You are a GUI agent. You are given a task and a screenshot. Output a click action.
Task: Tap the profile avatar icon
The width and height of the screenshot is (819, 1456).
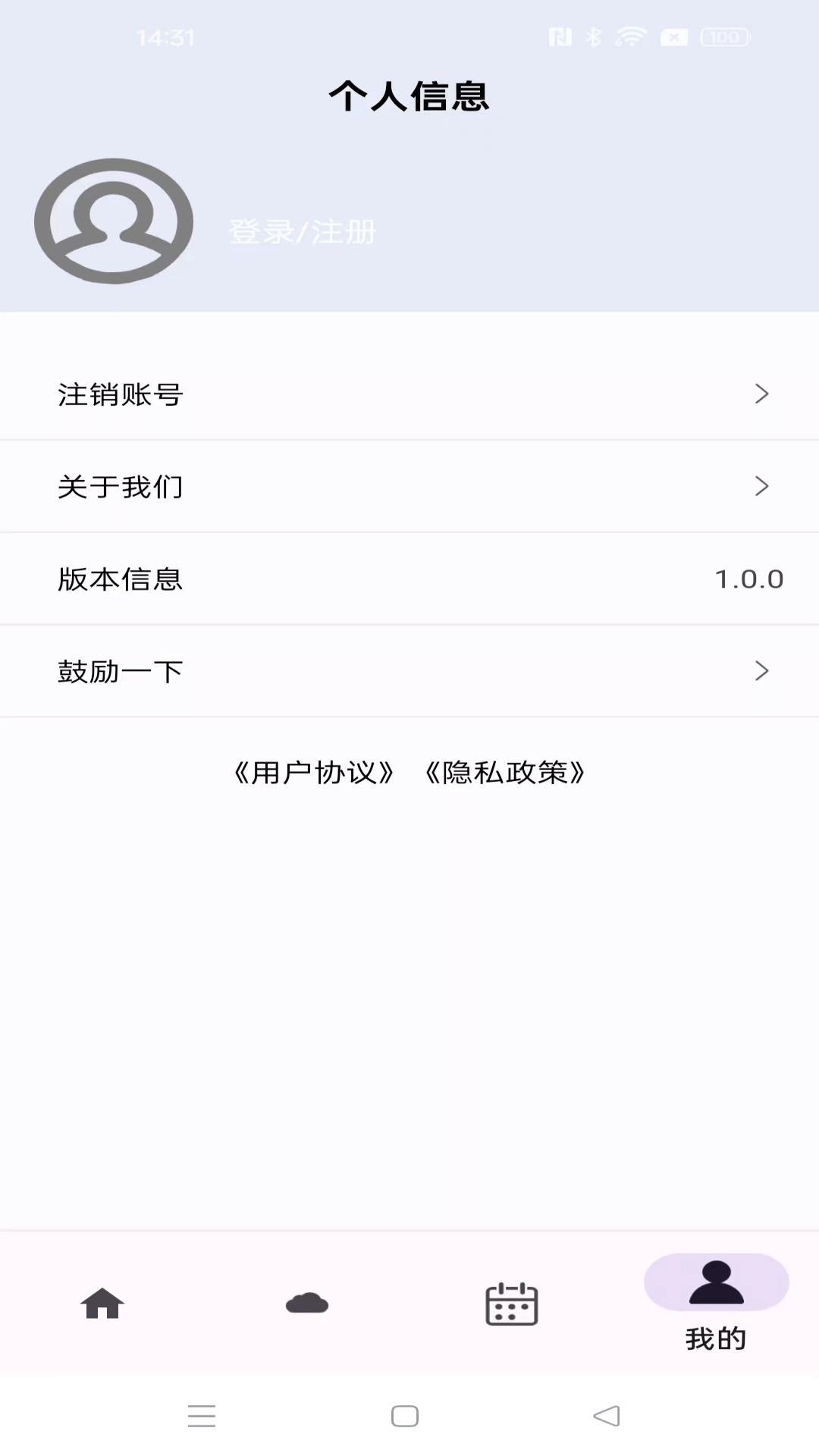pos(114,221)
